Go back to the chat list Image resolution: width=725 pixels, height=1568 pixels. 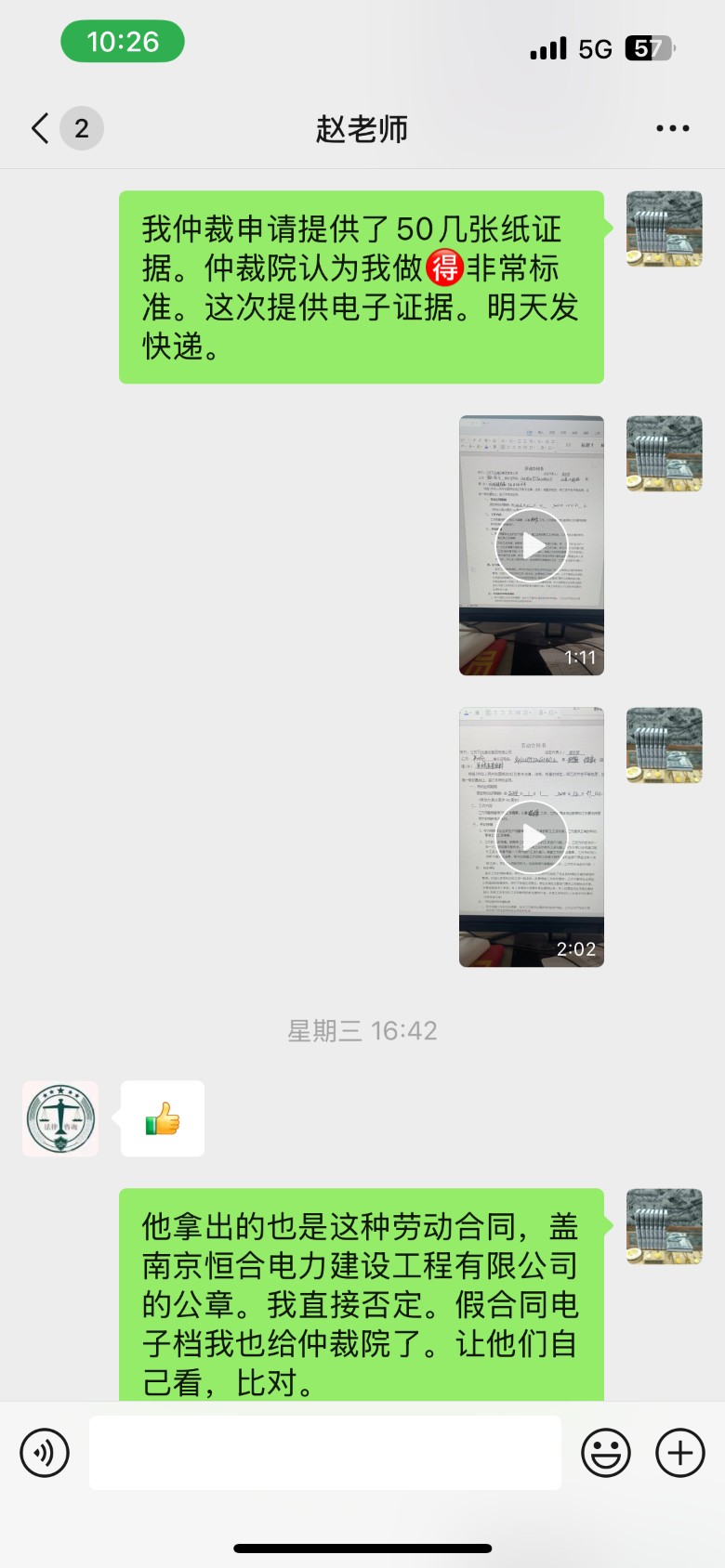pyautogui.click(x=41, y=128)
